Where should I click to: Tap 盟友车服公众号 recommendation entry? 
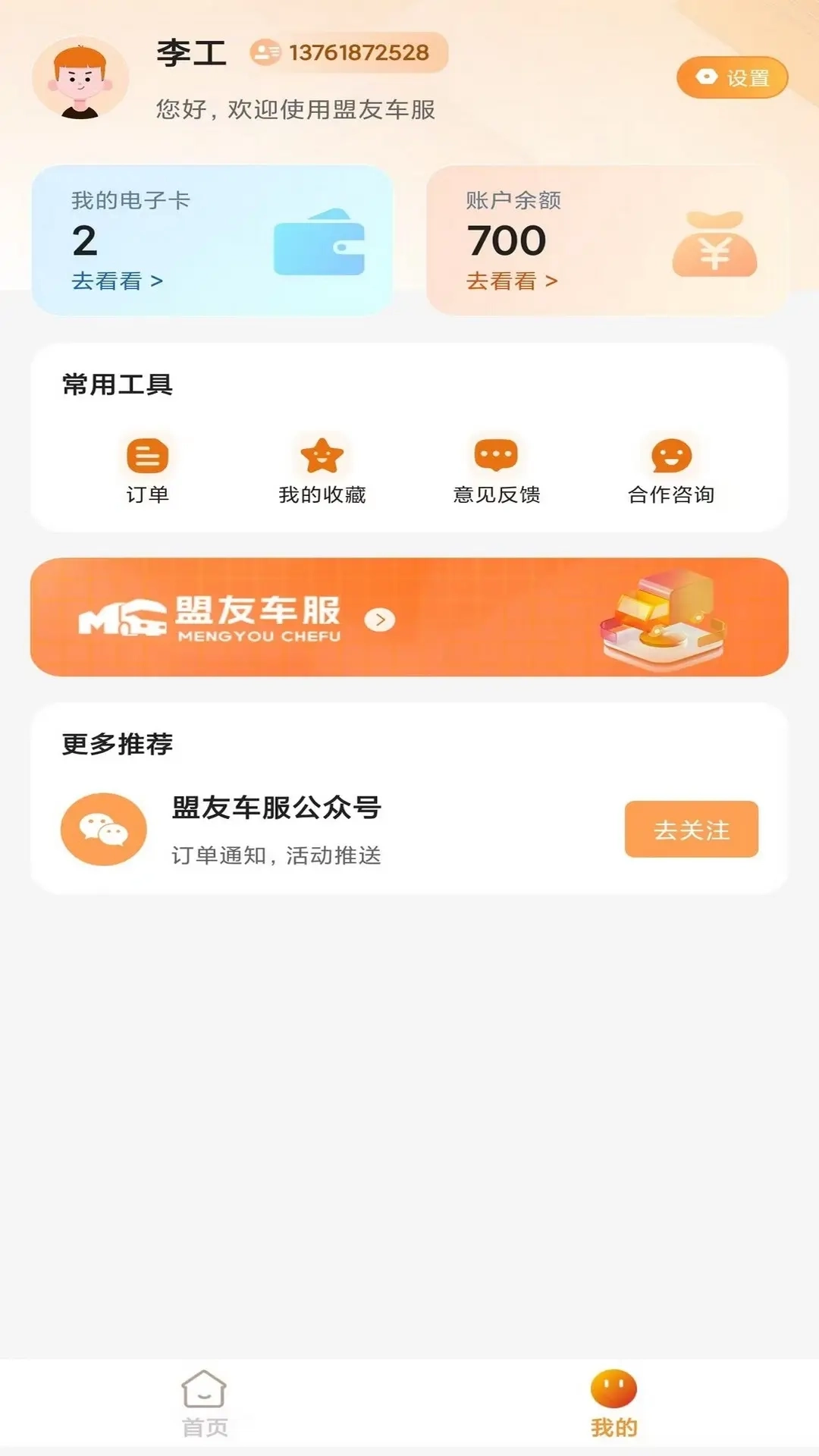click(x=277, y=808)
